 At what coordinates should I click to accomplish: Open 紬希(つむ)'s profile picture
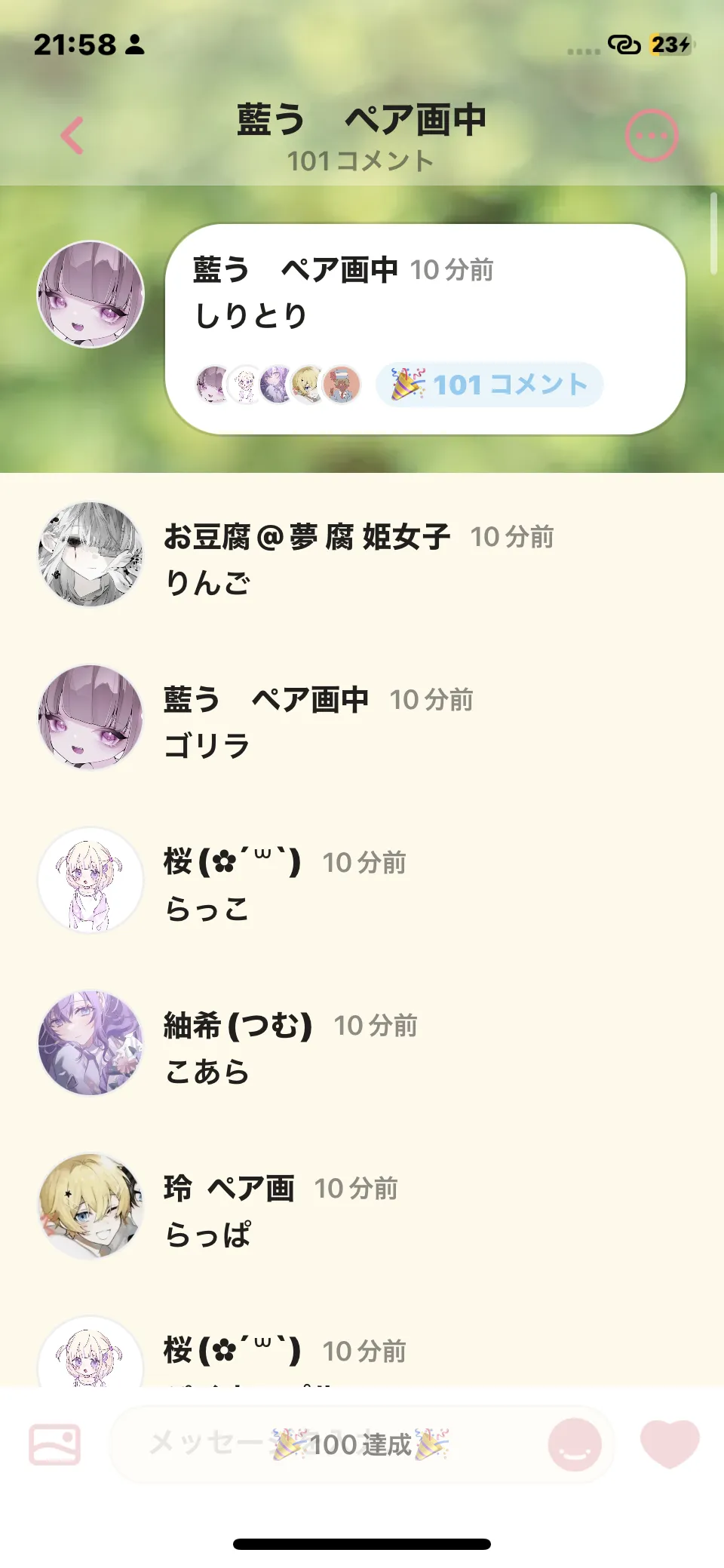click(x=90, y=1043)
